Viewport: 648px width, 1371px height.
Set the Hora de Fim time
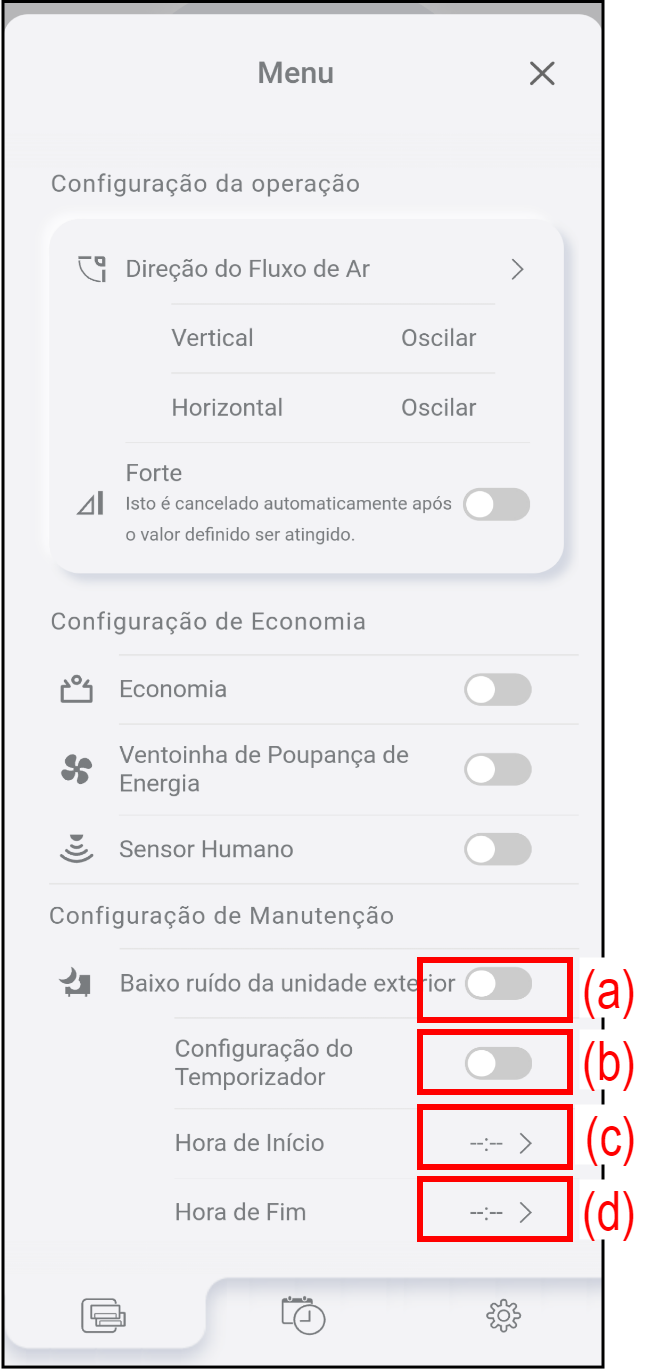coord(500,1213)
